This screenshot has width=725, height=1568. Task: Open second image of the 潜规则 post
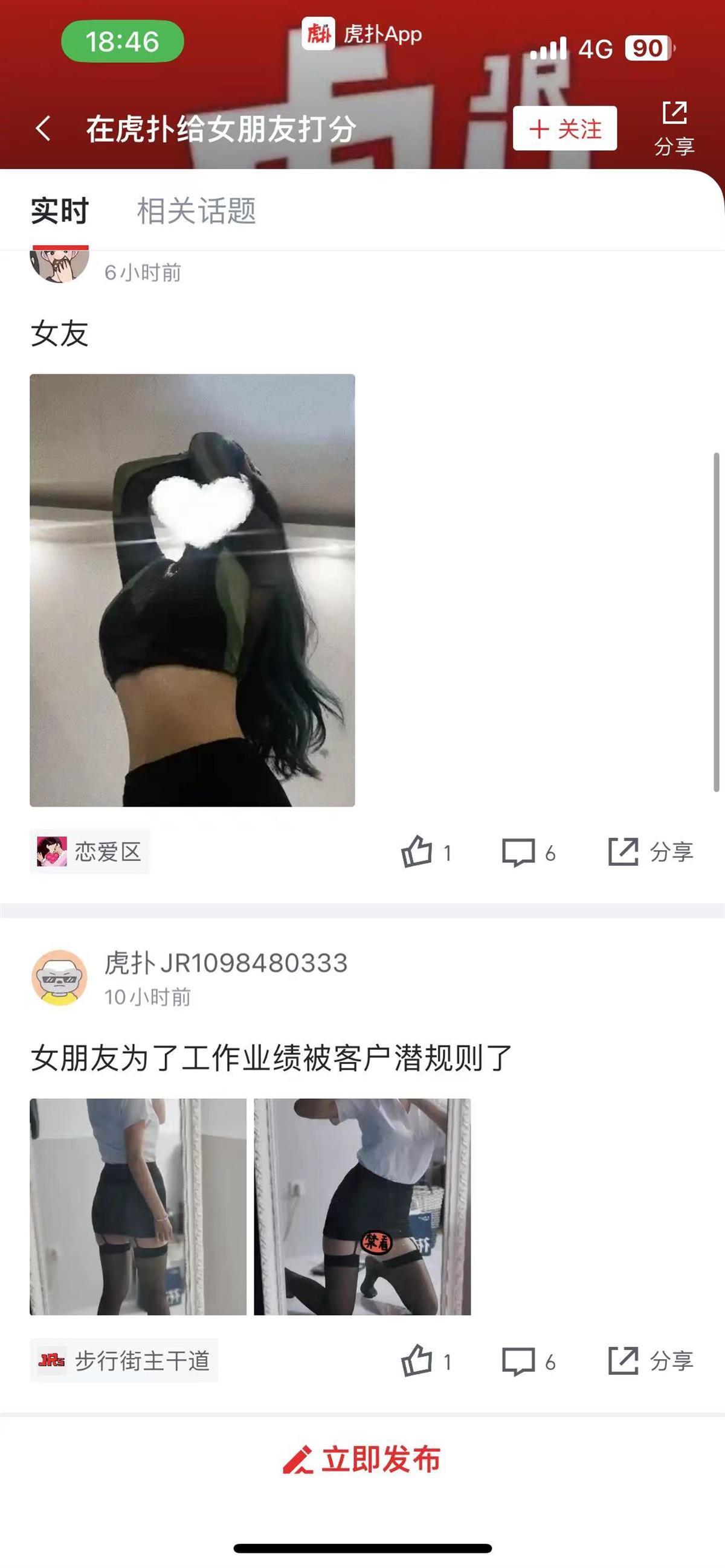362,1206
